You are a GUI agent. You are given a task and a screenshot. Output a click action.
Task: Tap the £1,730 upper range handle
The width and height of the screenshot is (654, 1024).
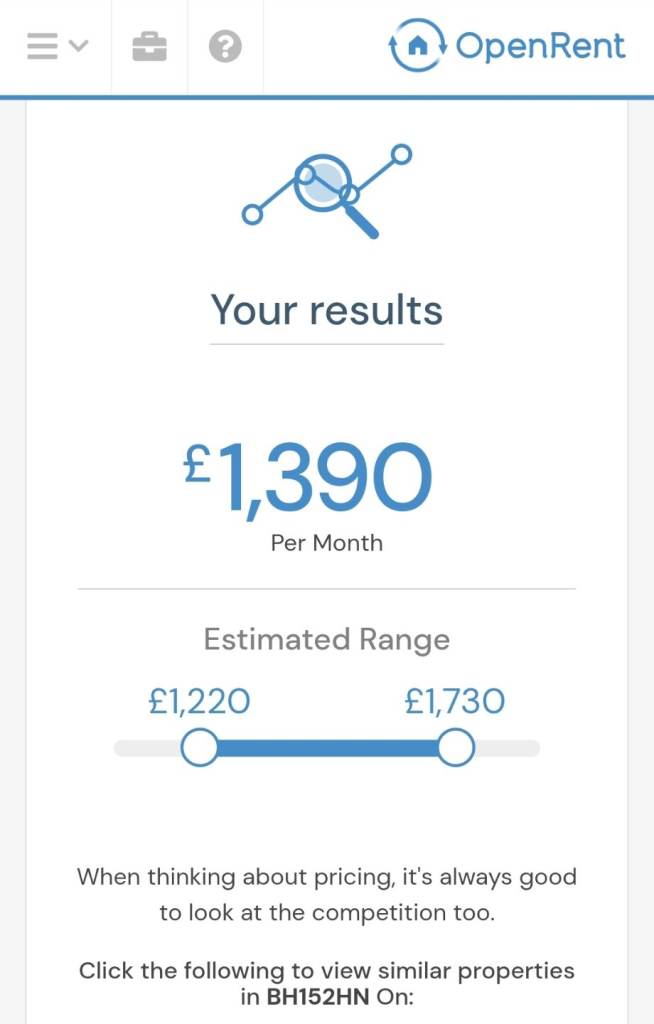tap(456, 748)
